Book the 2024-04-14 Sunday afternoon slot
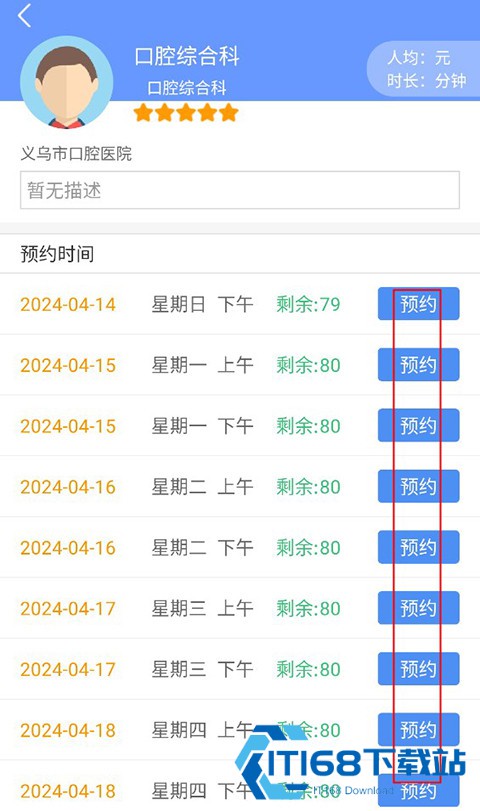Screen dimensions: 480x811 pyautogui.click(x=418, y=304)
